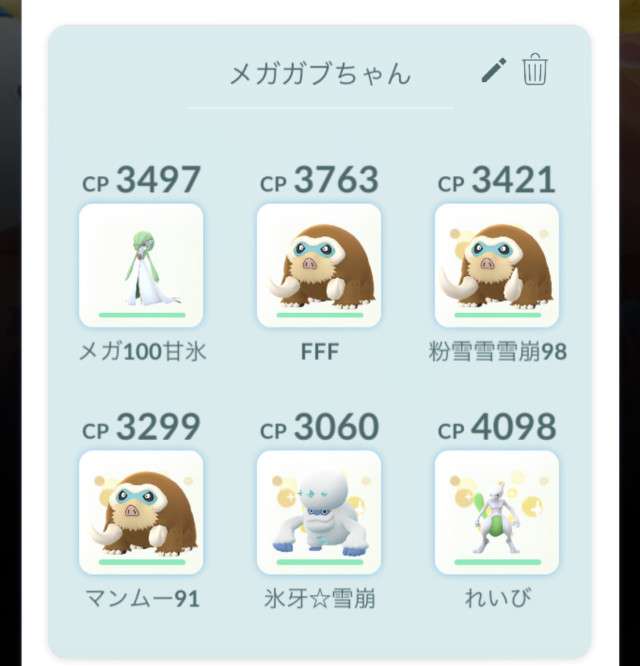Delete this battle party with trash icon
The width and height of the screenshot is (640, 666).
coord(535,71)
